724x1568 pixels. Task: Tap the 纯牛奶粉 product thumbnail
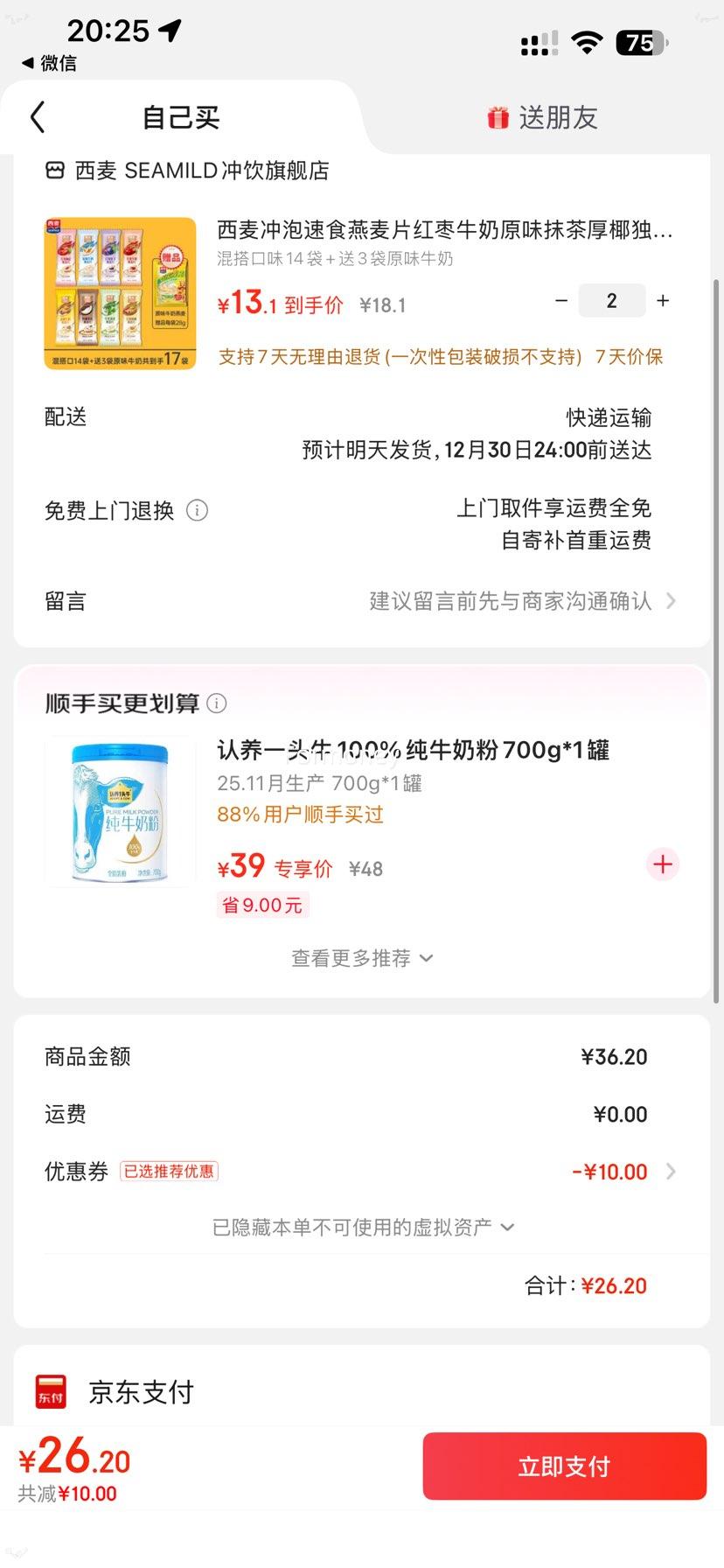(x=119, y=811)
